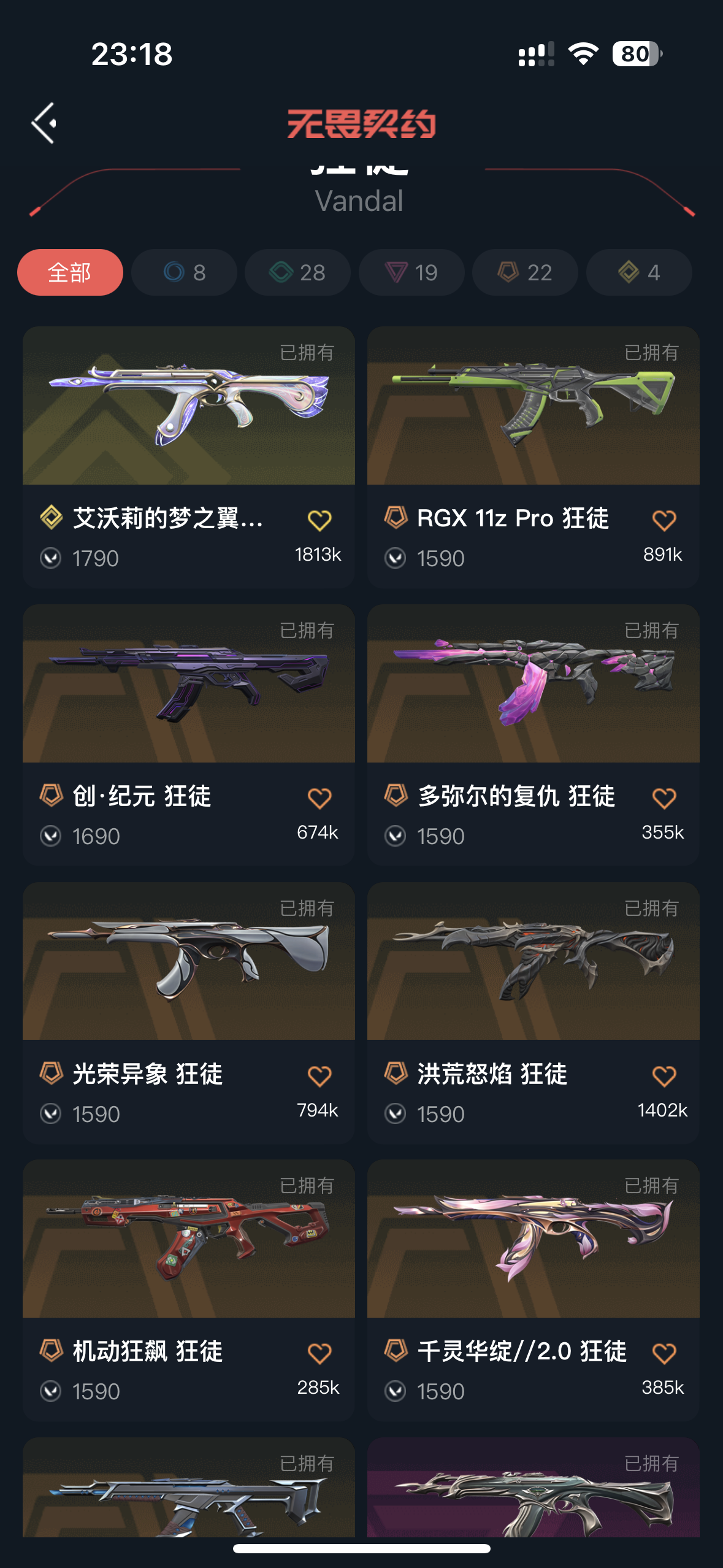Open the 光荣异象 狂徒 skin card
This screenshot has height=1568, width=723.
(189, 1013)
